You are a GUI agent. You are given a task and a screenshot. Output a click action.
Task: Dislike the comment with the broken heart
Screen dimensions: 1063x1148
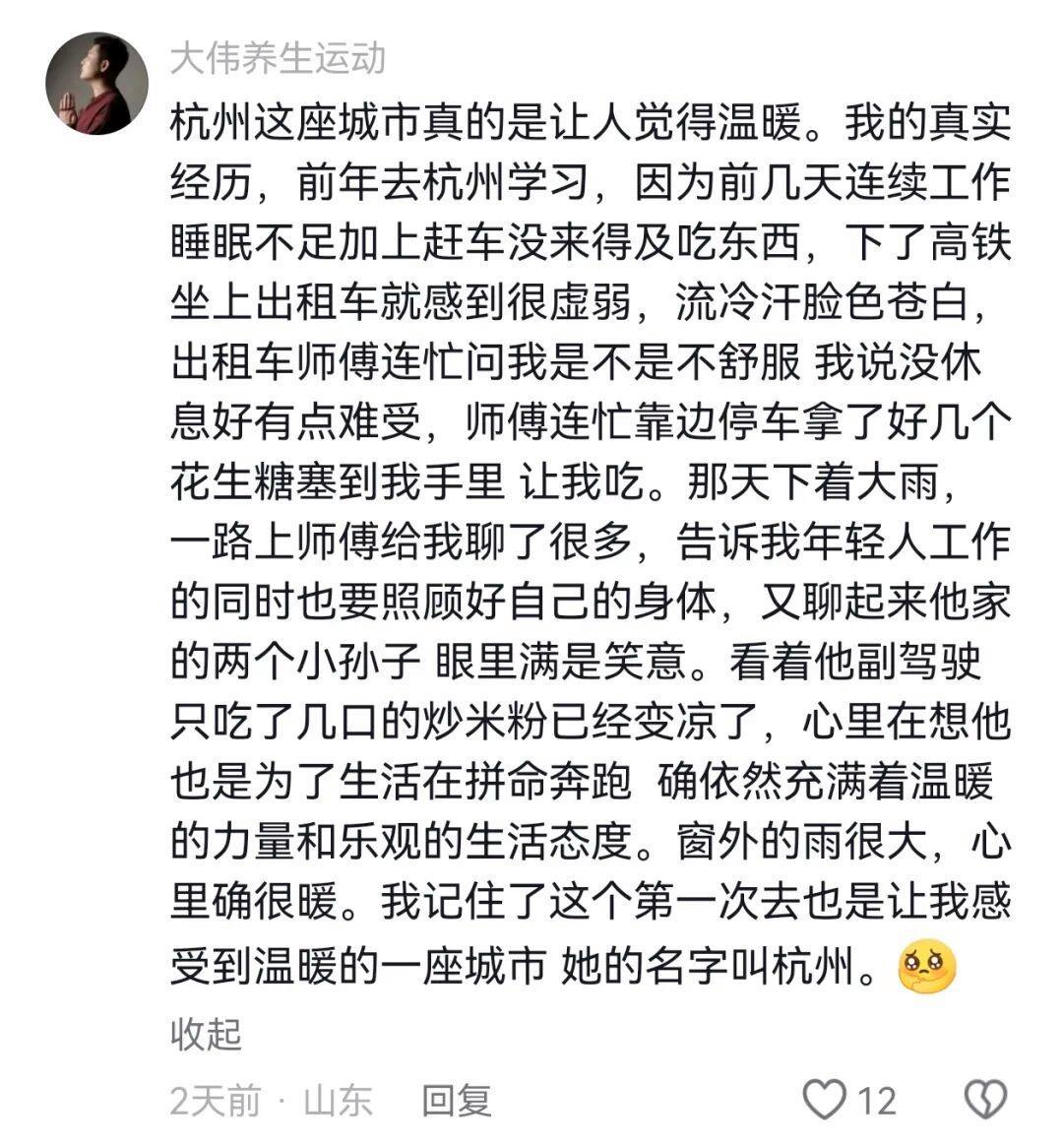pyautogui.click(x=985, y=1099)
